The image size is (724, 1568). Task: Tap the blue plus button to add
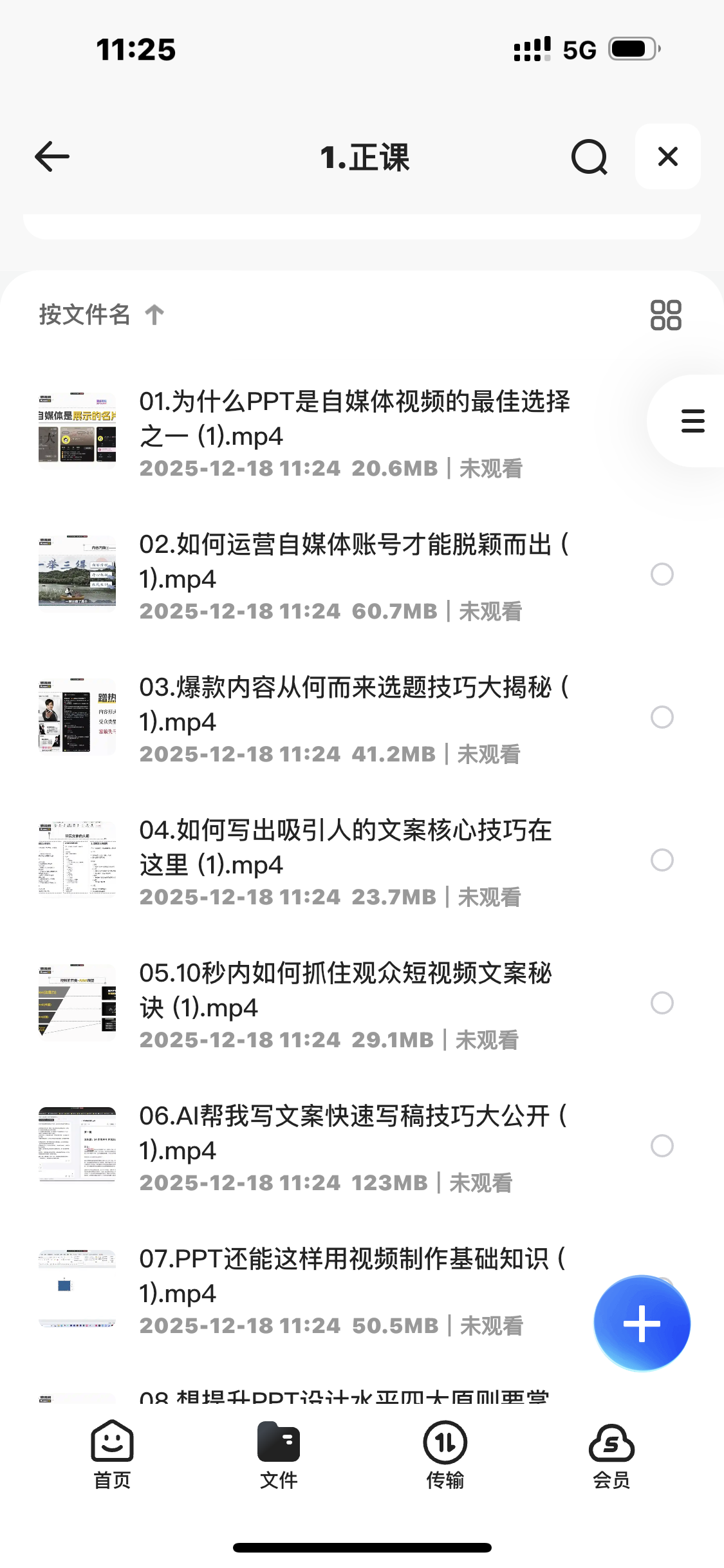642,1324
